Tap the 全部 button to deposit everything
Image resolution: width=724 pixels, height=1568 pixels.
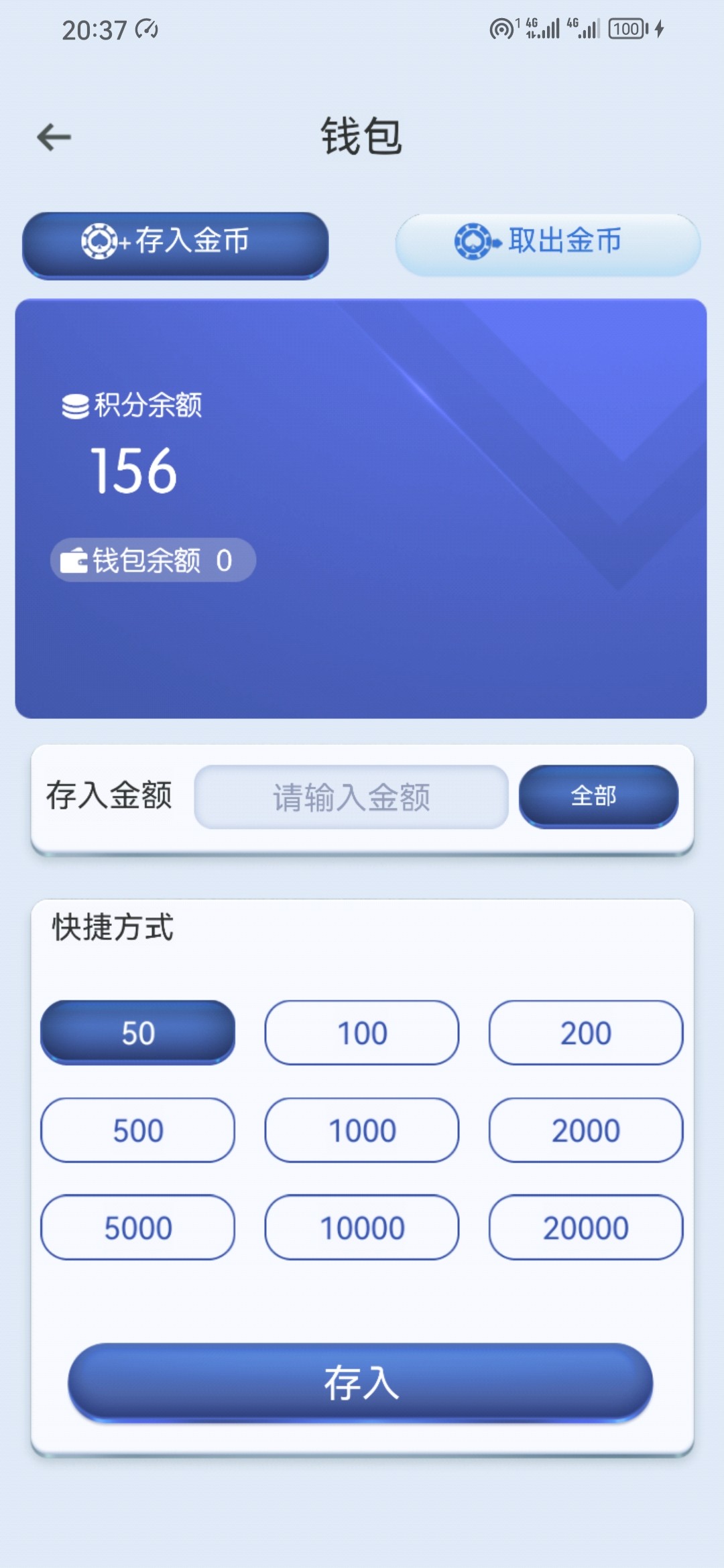(598, 795)
